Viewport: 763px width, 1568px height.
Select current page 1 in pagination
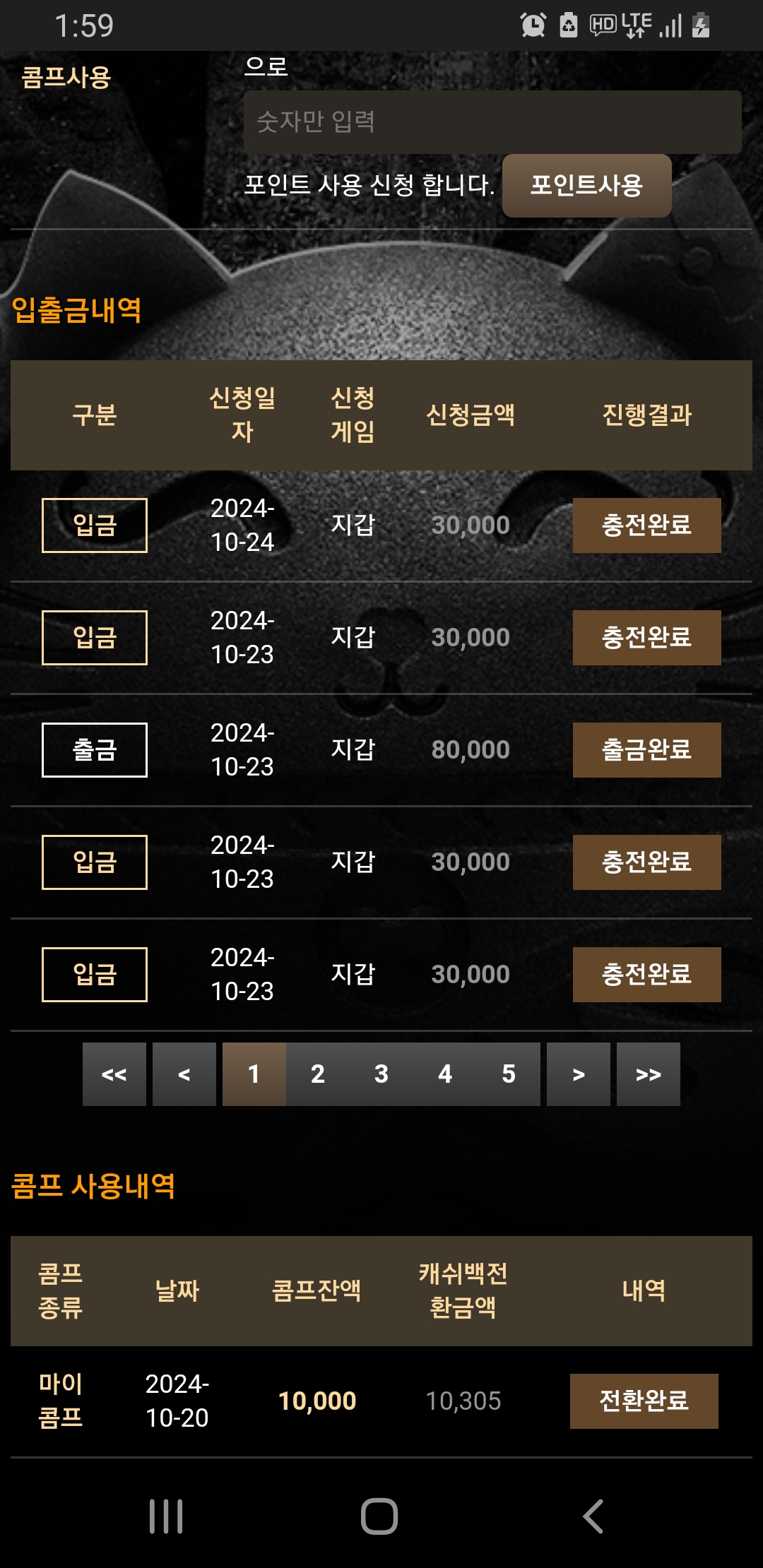coord(254,1074)
